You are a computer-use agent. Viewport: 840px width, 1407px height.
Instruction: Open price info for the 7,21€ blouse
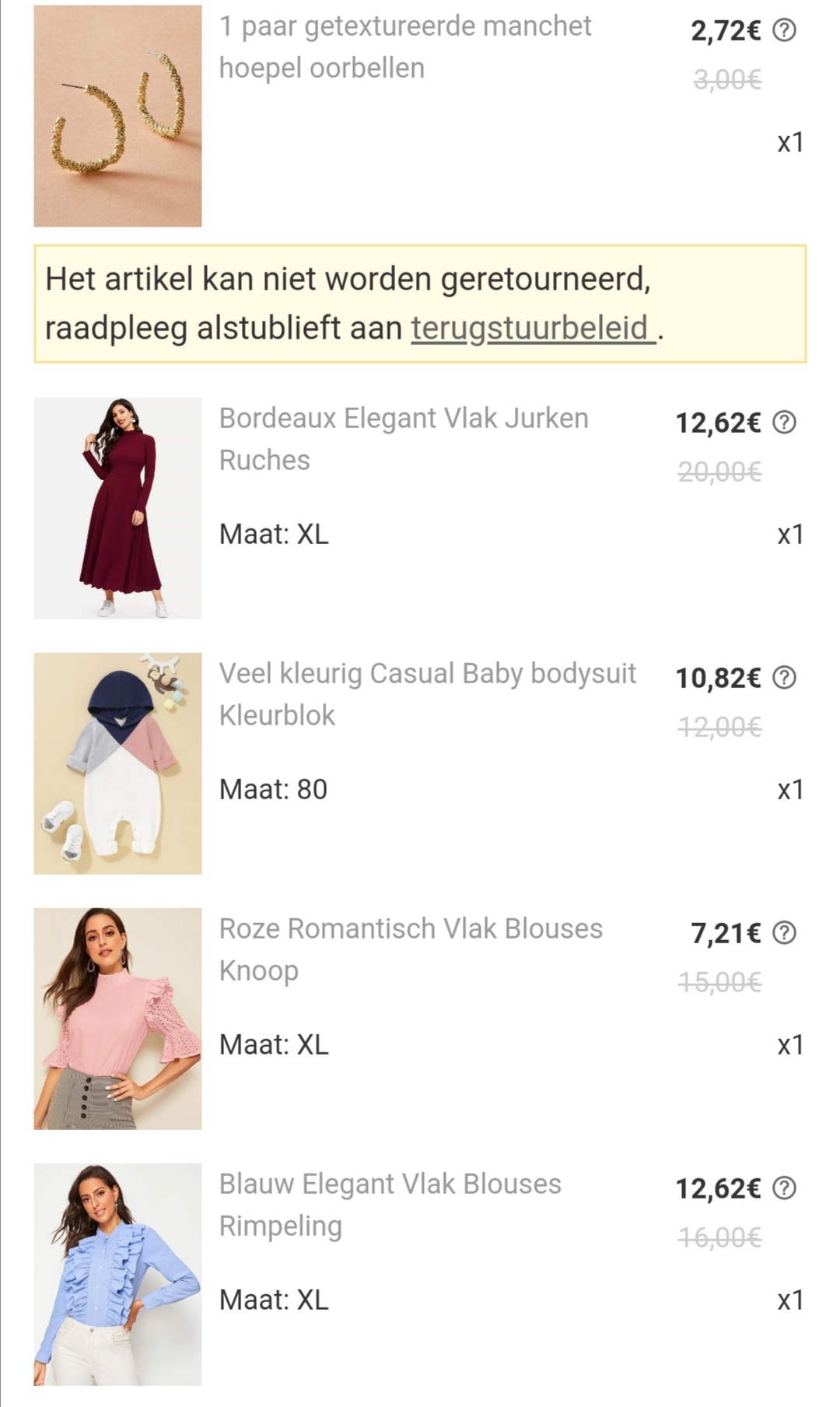coord(784,932)
